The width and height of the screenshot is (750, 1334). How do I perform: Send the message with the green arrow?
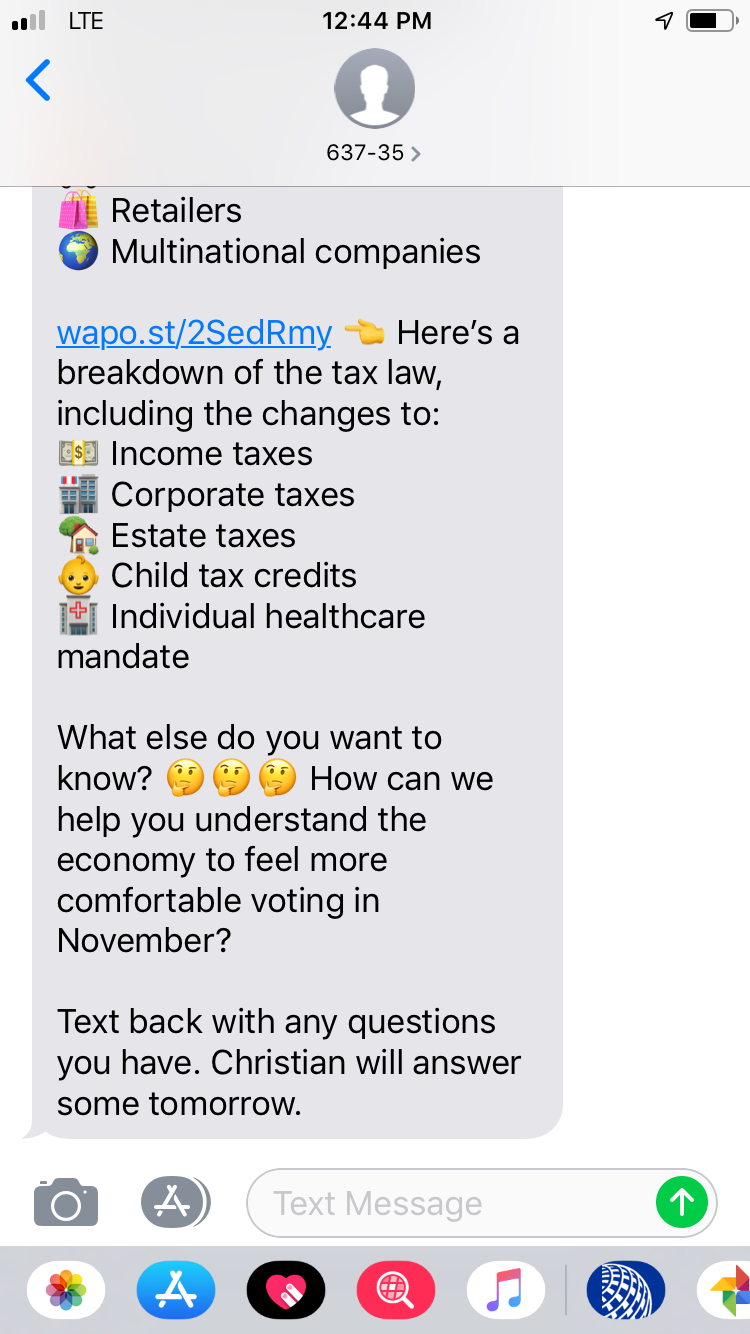681,1202
